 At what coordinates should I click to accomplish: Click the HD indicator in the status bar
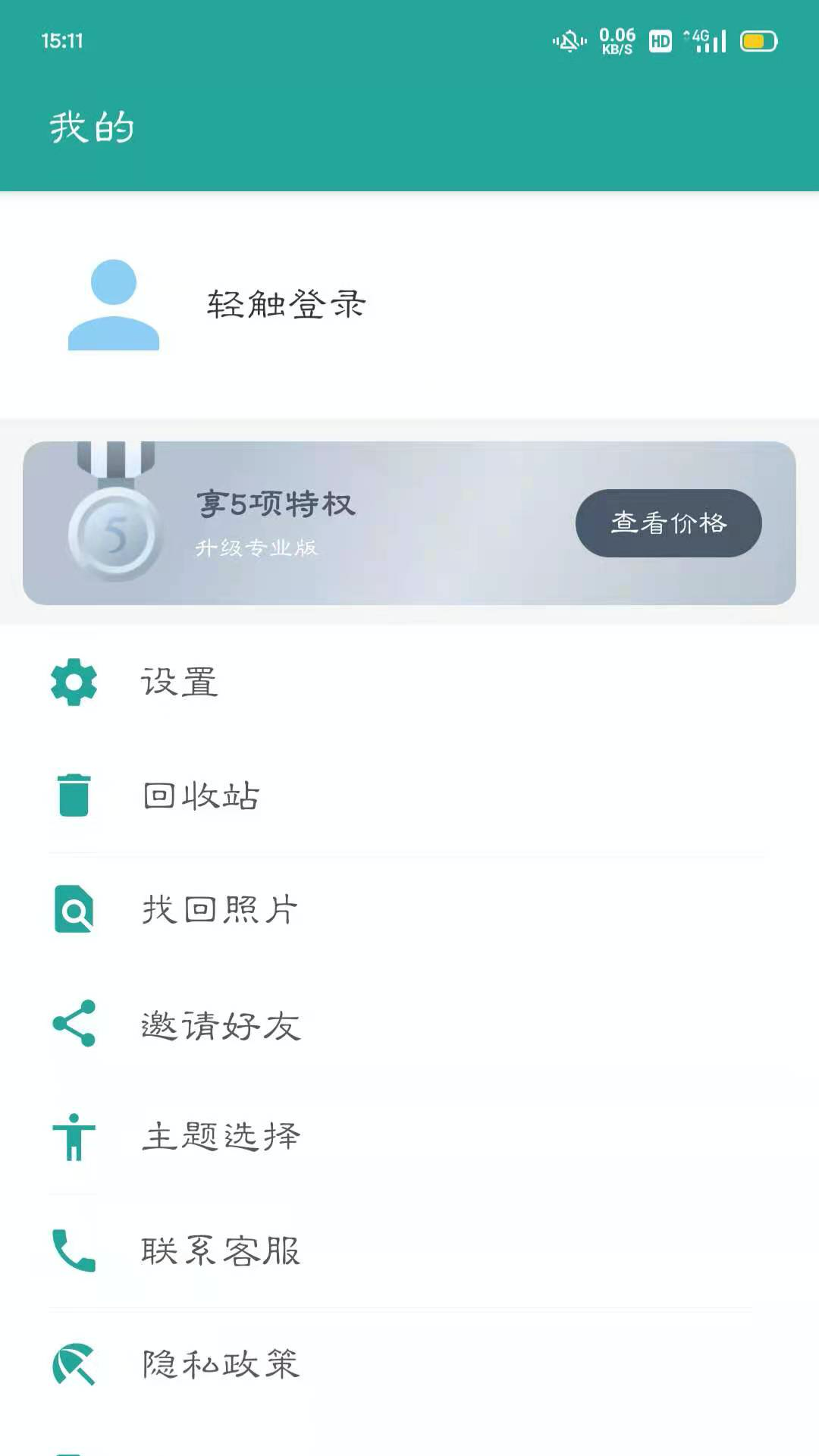pos(659,40)
